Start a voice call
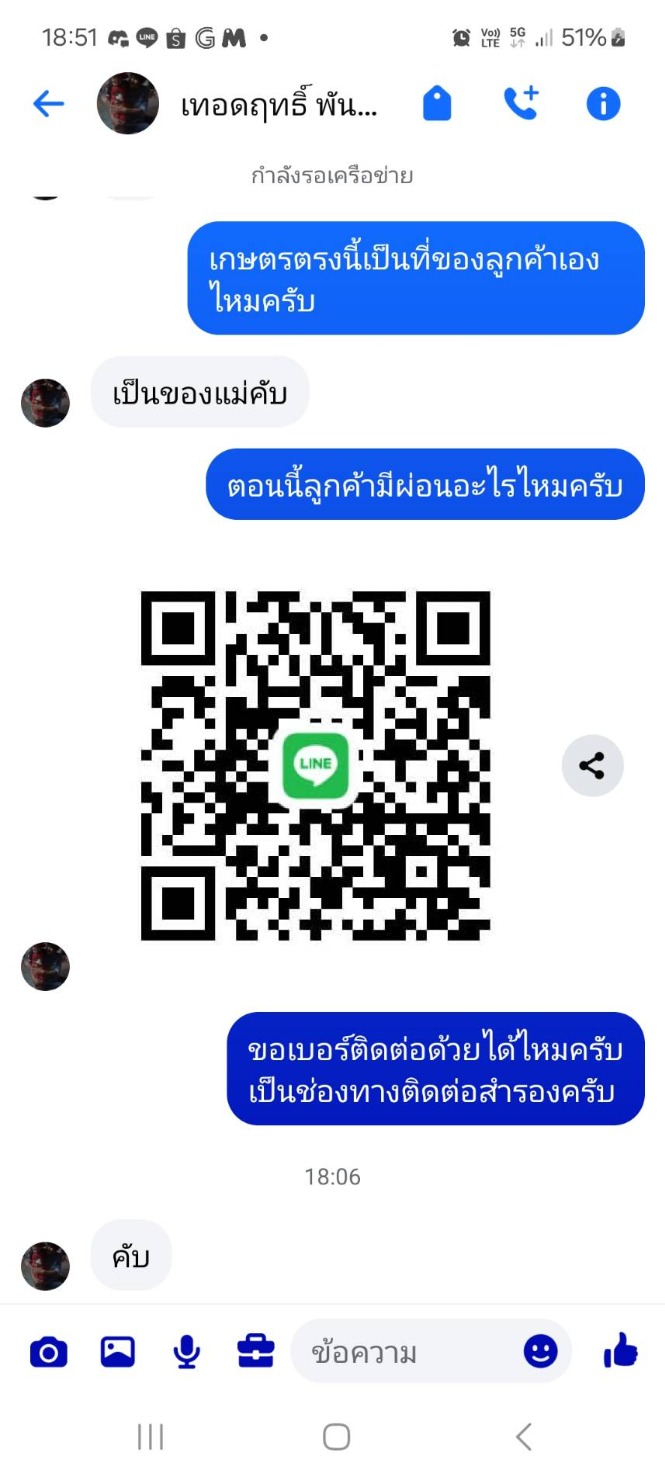This screenshot has width=665, height=1480. point(521,104)
